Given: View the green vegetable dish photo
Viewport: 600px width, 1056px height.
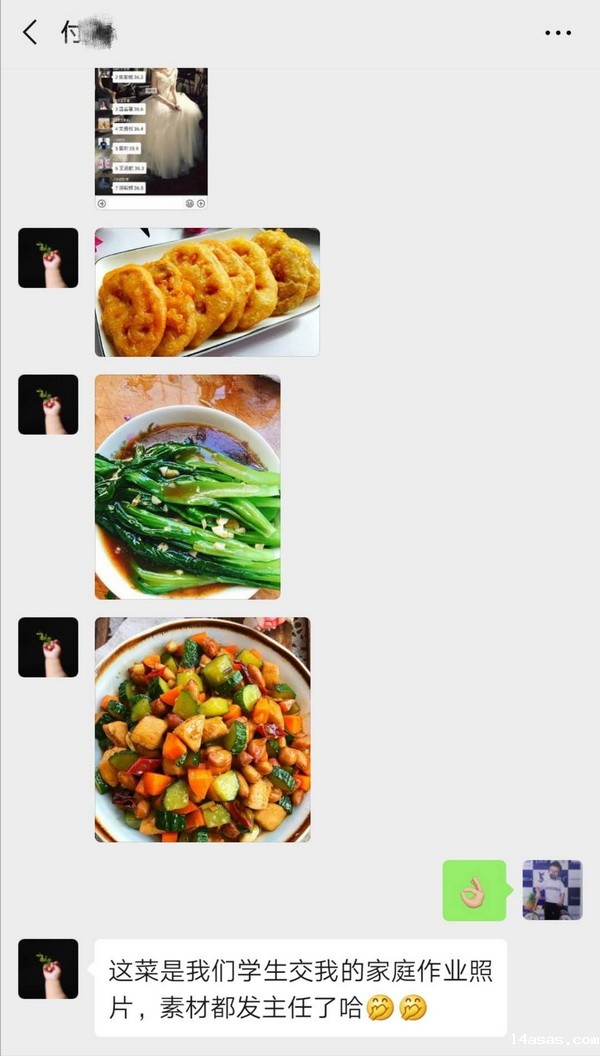Looking at the screenshot, I should [187, 487].
